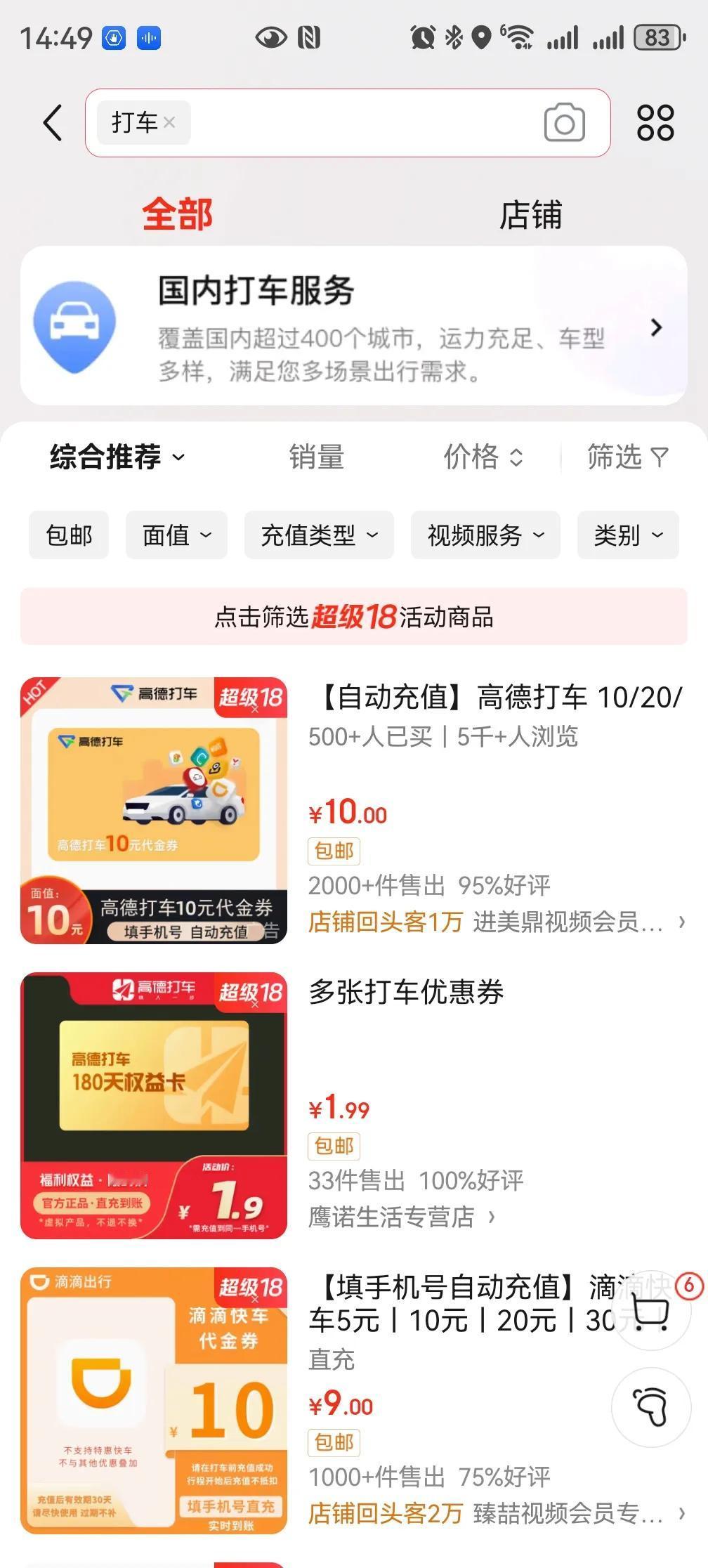Expand the 国内打车服务 banner via its chevron
The width and height of the screenshot is (708, 1568).
[657, 327]
